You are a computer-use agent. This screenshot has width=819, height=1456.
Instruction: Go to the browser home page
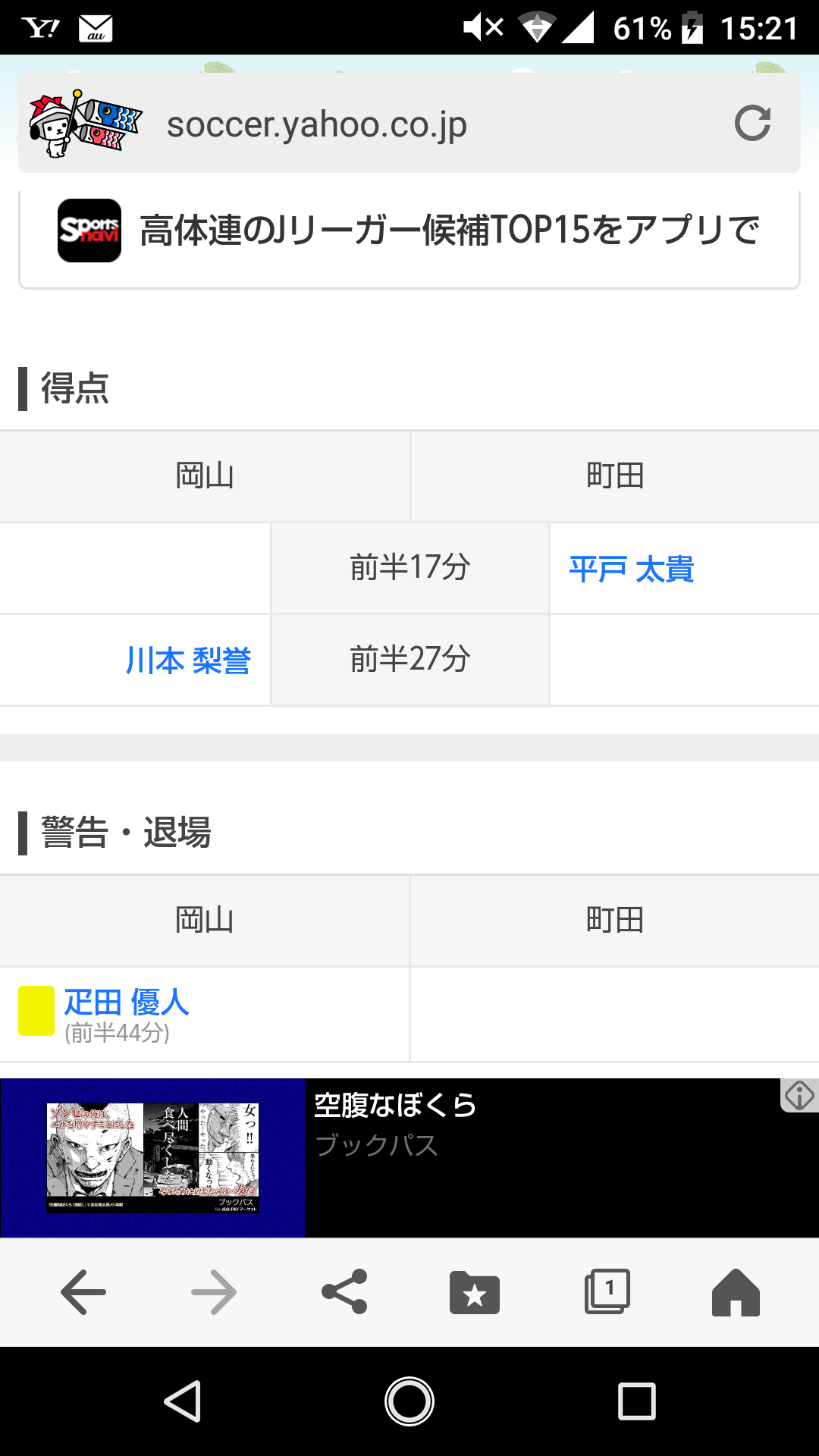pos(736,1291)
